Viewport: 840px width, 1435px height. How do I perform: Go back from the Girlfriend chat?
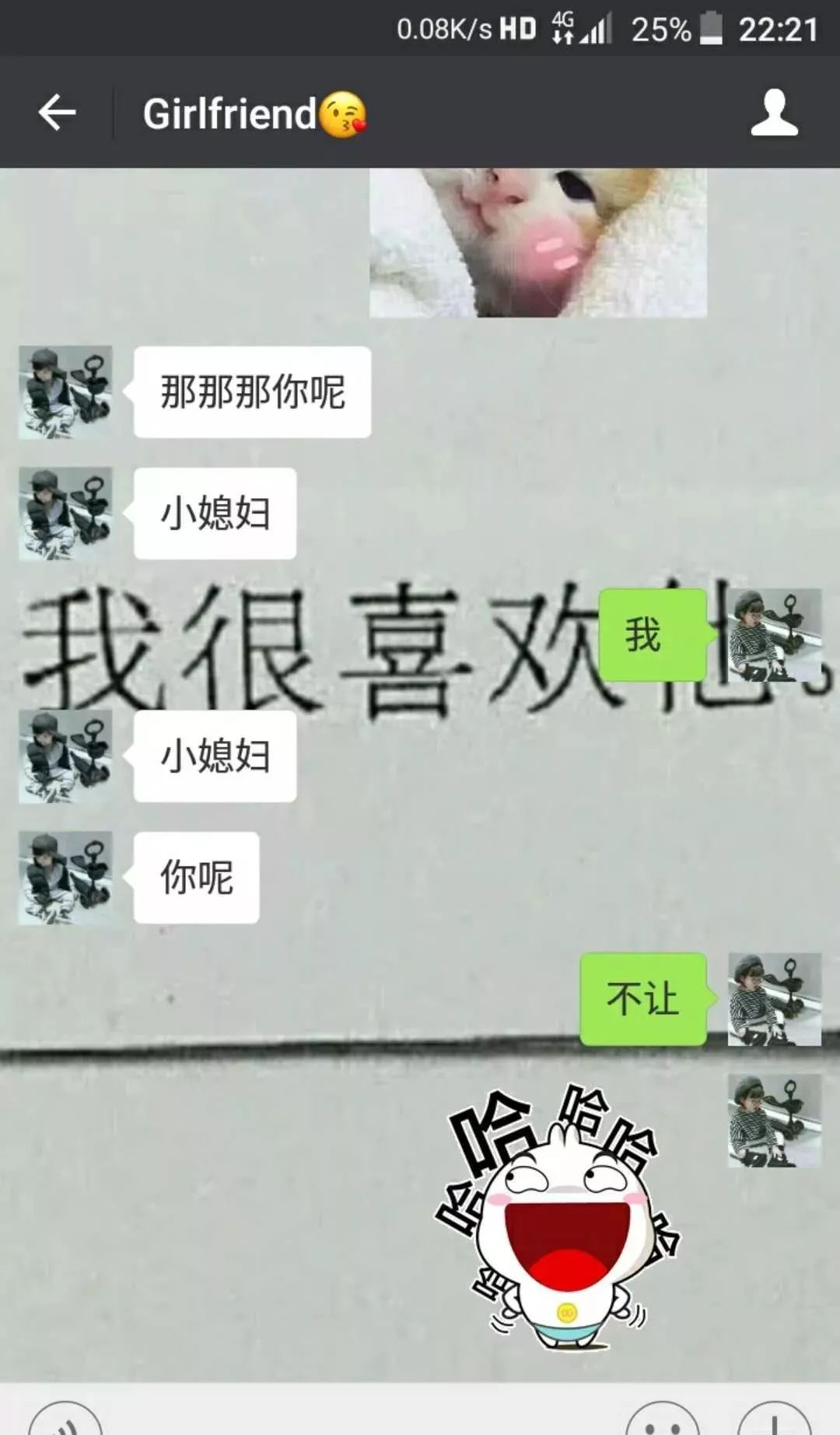pyautogui.click(x=57, y=113)
